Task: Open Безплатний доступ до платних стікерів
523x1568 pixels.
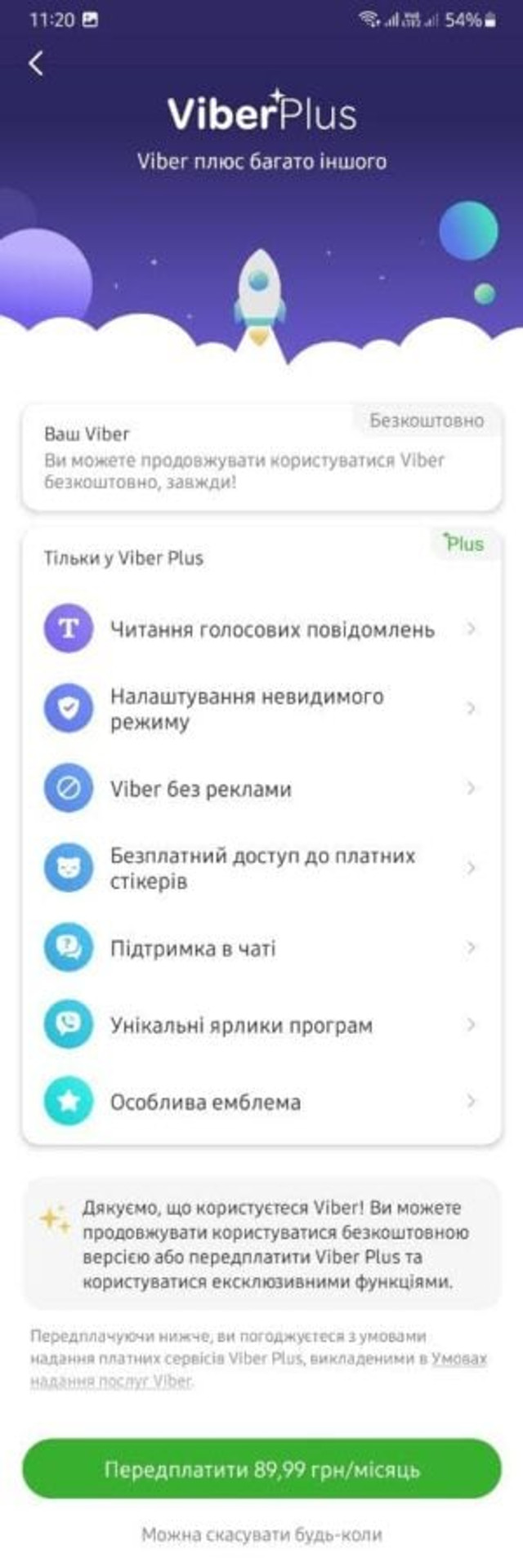Action: pyautogui.click(x=261, y=868)
